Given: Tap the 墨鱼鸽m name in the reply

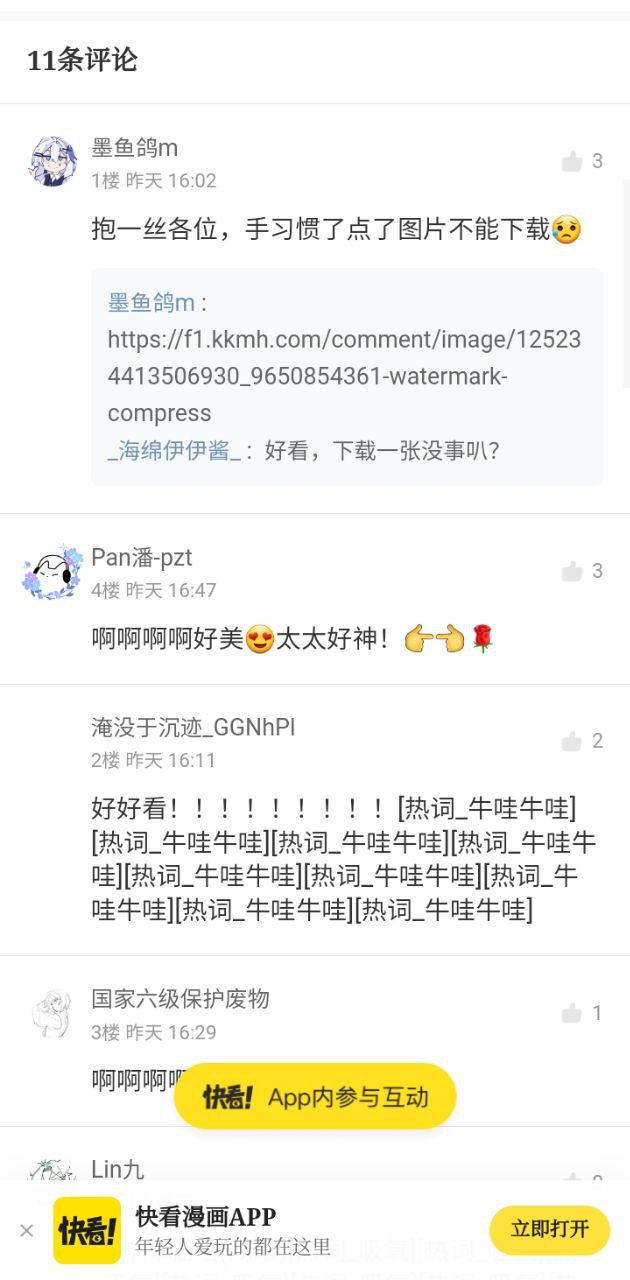Looking at the screenshot, I should (x=151, y=303).
